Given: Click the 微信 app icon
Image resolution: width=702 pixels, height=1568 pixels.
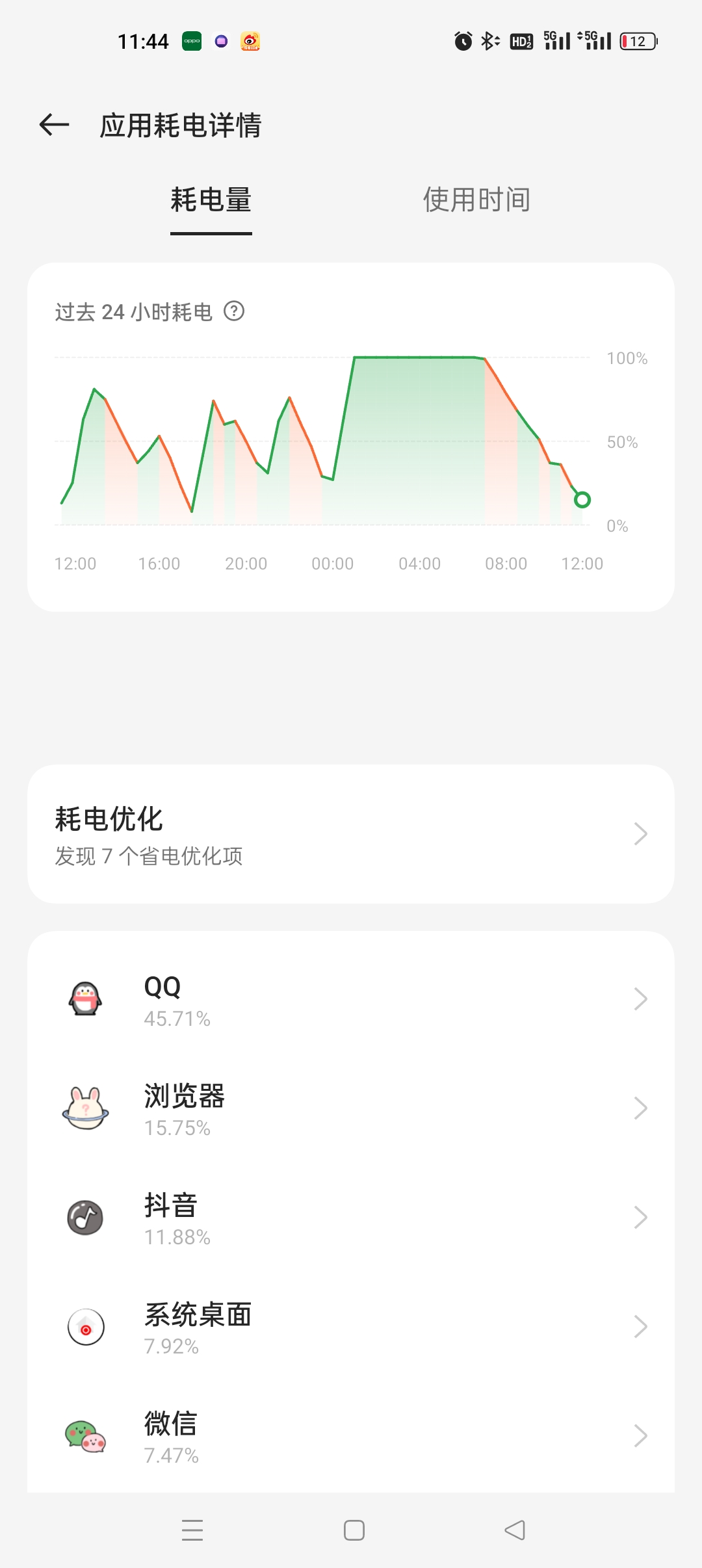Looking at the screenshot, I should pos(86,1435).
